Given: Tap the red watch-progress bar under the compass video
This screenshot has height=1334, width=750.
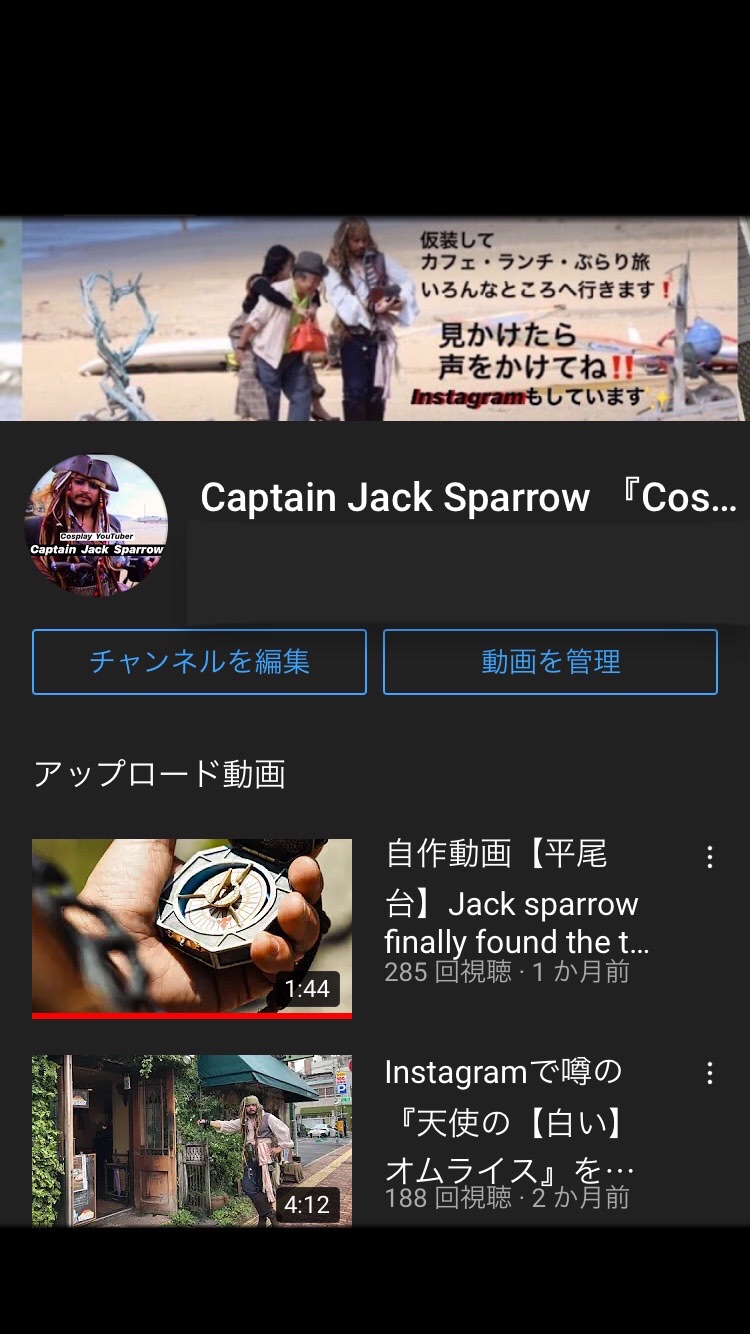Looking at the screenshot, I should (x=192, y=1015).
